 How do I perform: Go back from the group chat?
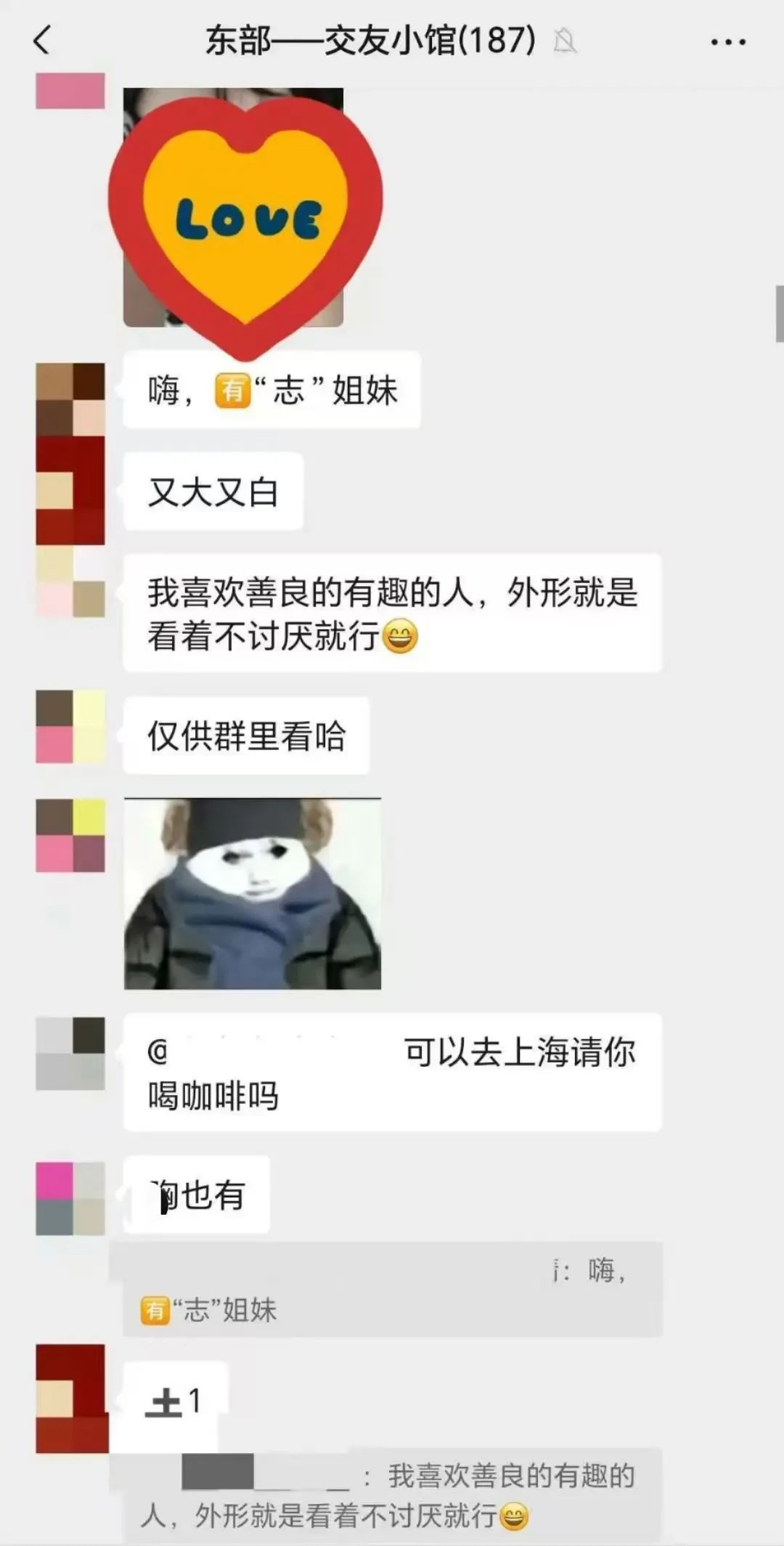click(x=42, y=40)
